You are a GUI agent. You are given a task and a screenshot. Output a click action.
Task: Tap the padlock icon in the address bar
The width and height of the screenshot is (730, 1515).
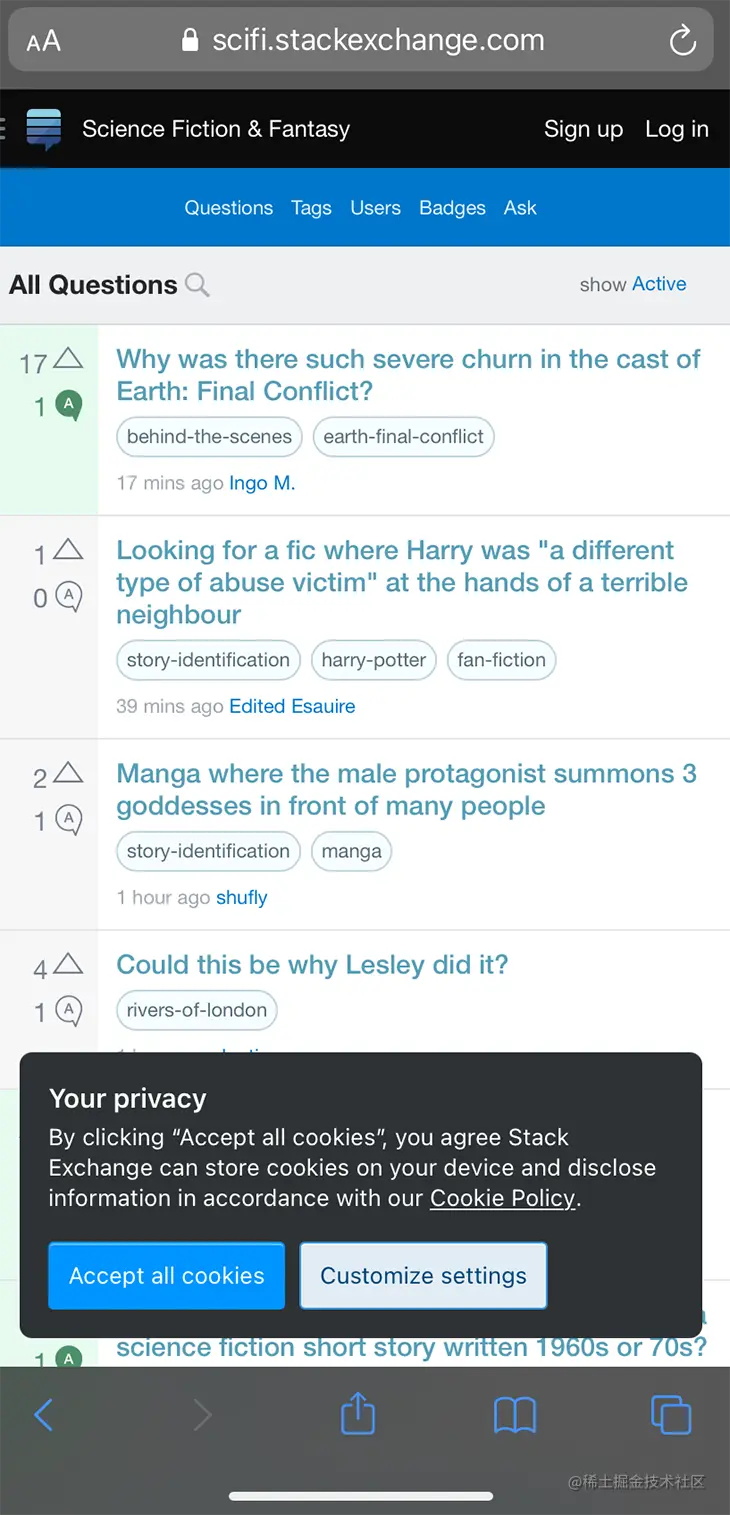coord(189,40)
